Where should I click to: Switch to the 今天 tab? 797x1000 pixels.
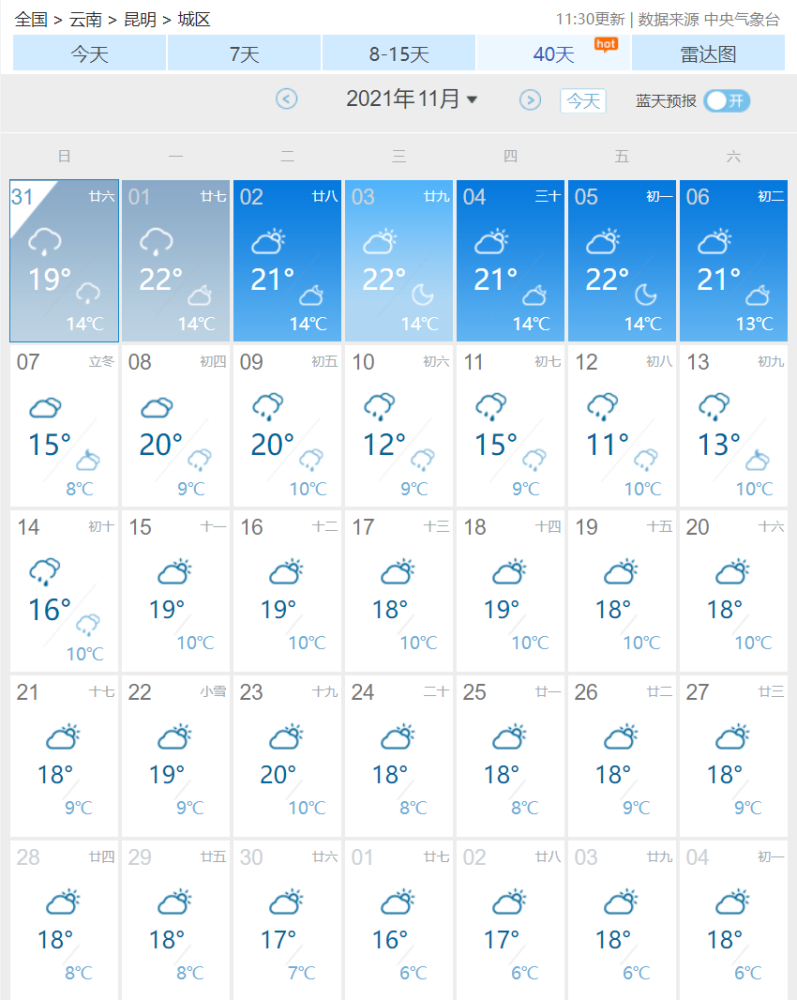pos(89,54)
